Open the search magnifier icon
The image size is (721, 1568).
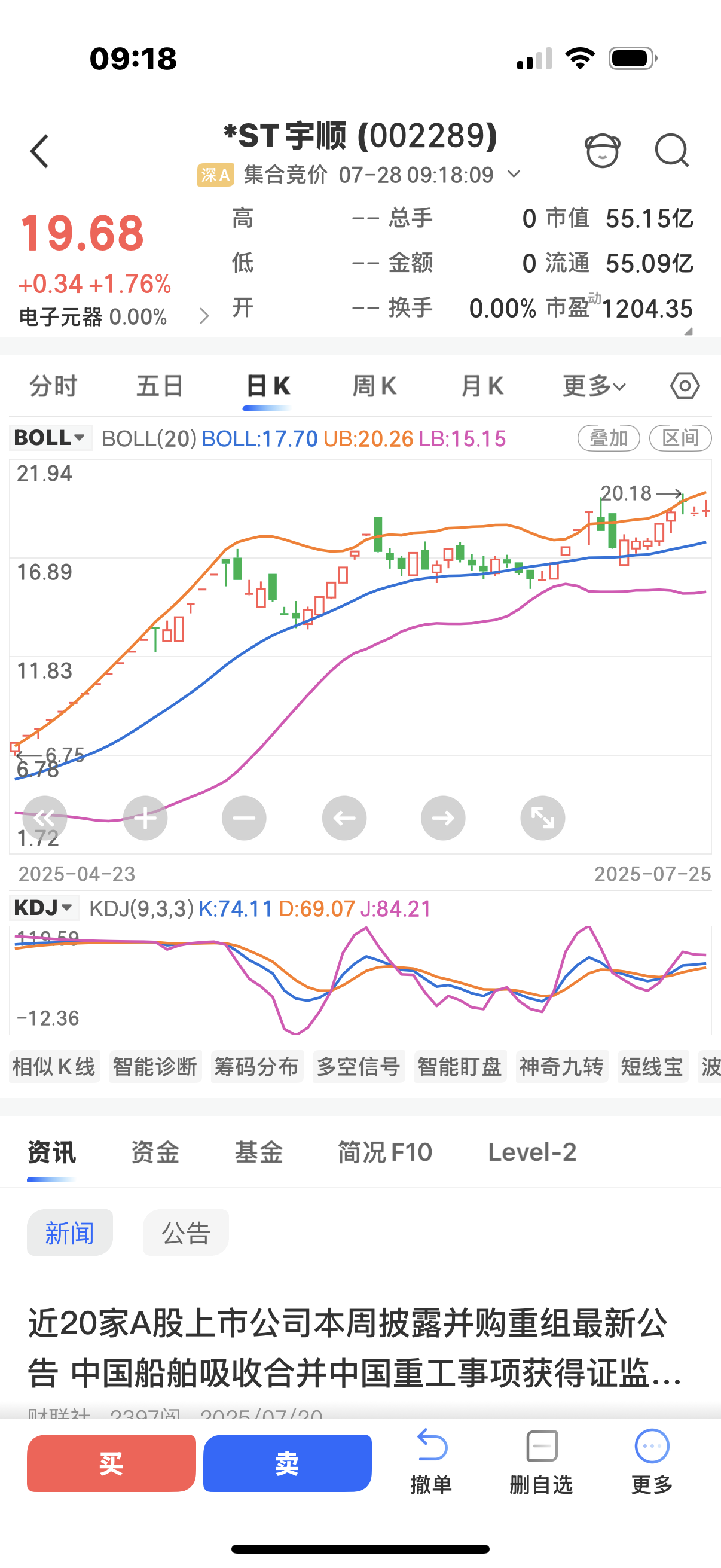click(x=671, y=150)
